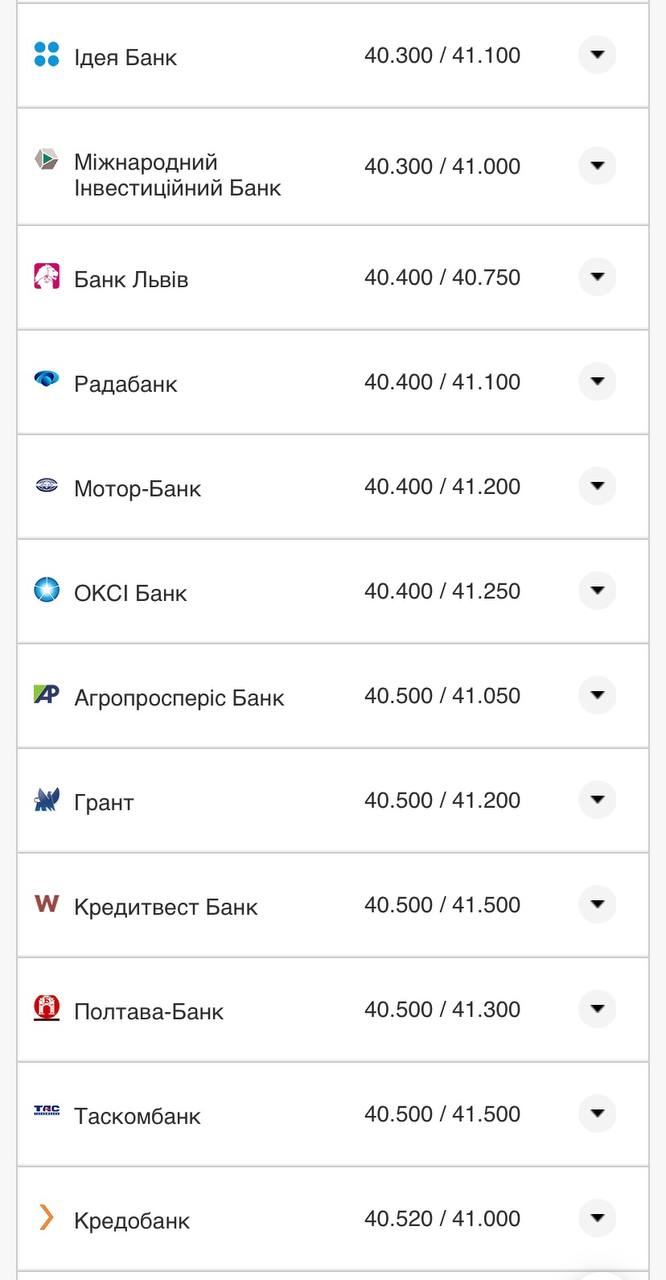Expand the Полтава-Банк row
Image resolution: width=666 pixels, height=1280 pixels.
coord(597,1009)
